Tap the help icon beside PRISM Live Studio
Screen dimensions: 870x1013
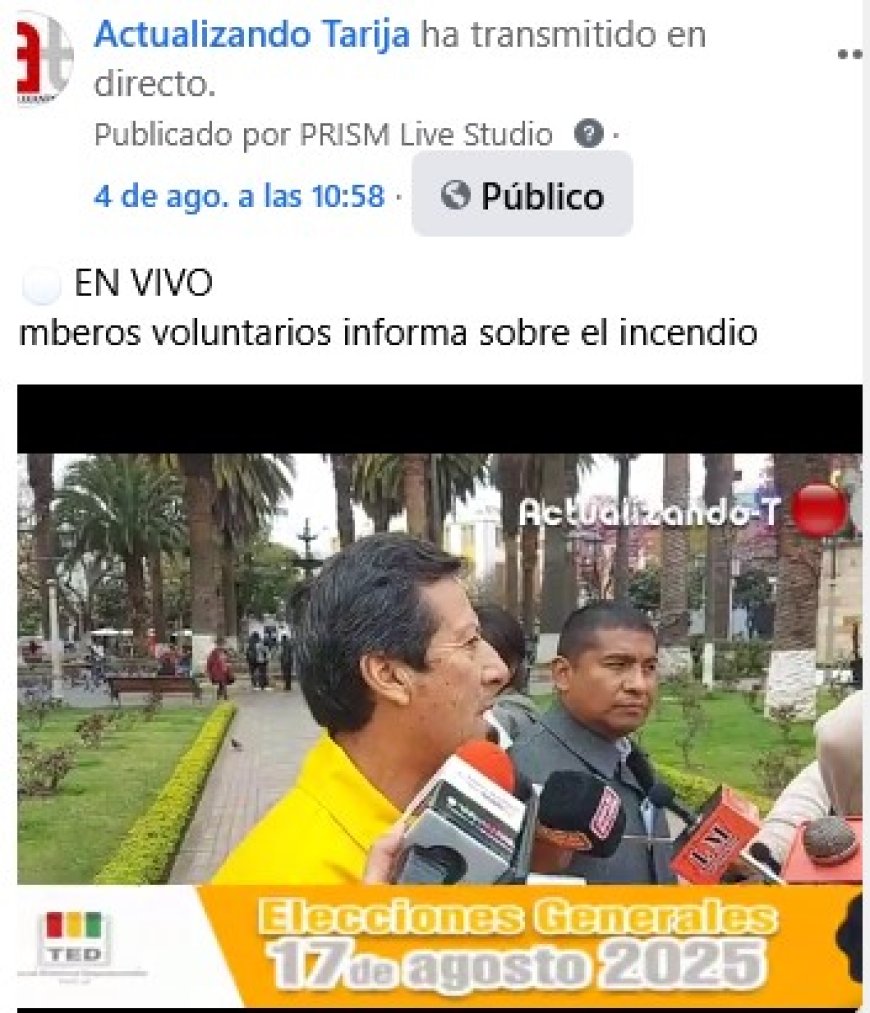tap(588, 134)
